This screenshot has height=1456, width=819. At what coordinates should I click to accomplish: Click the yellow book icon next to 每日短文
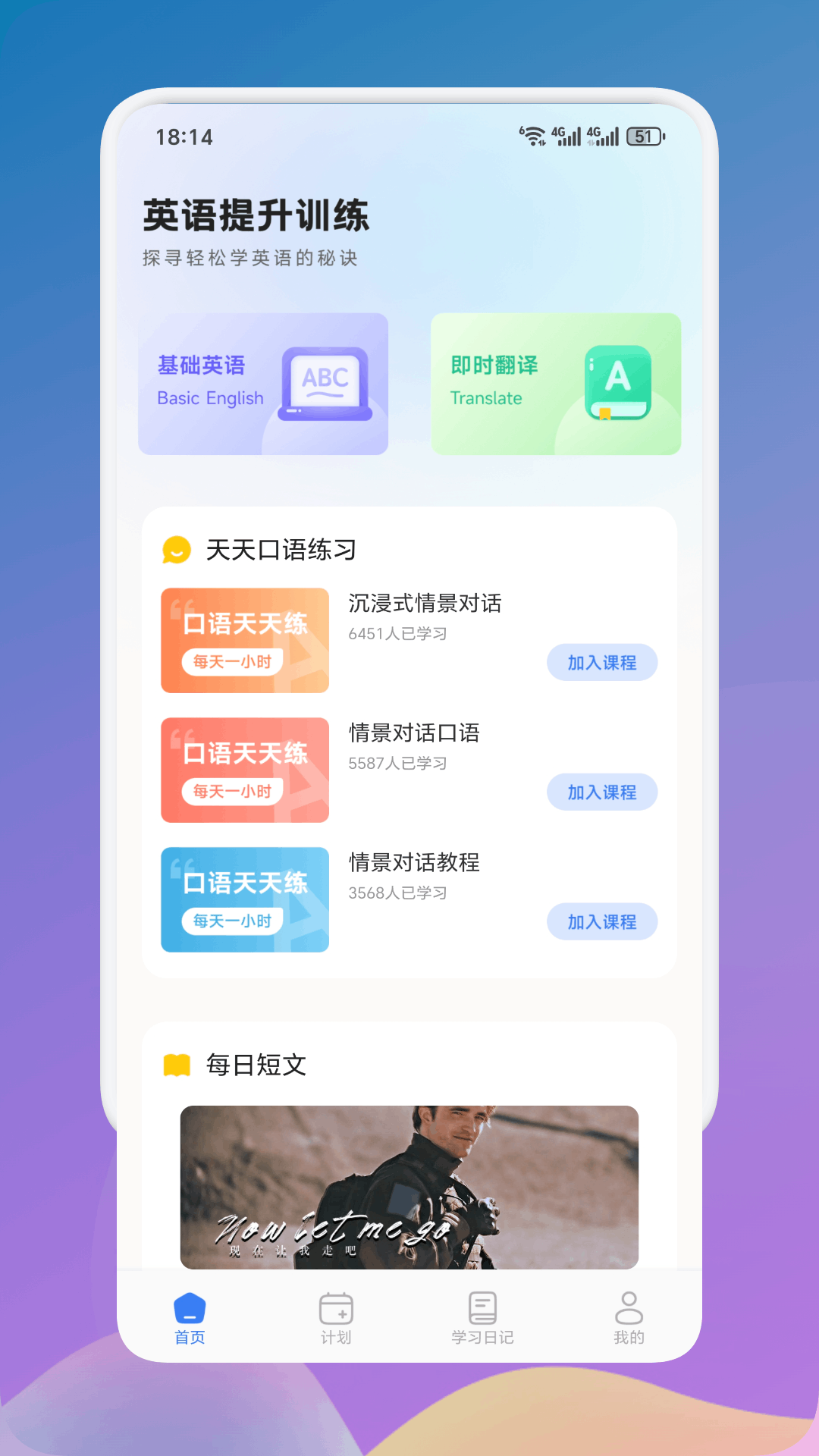pos(176,1065)
